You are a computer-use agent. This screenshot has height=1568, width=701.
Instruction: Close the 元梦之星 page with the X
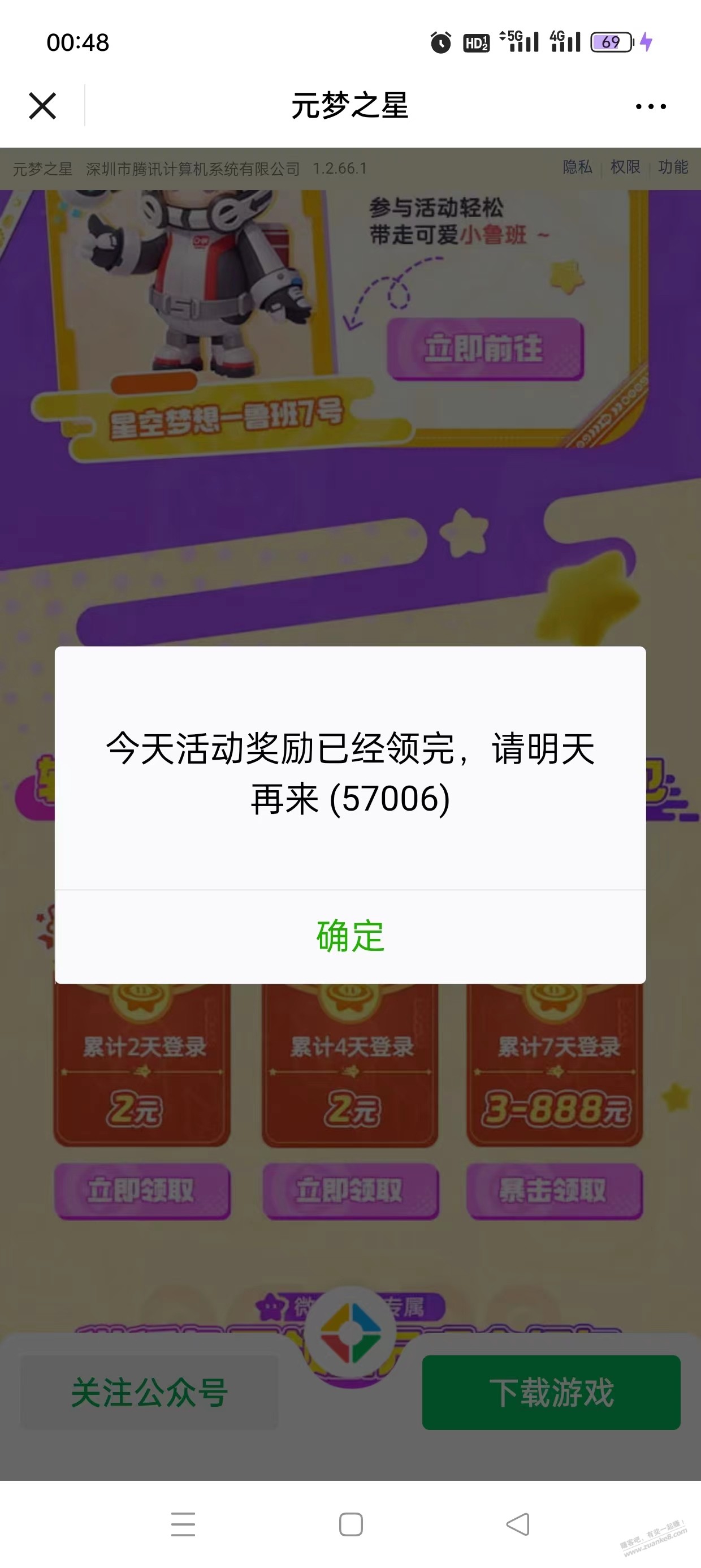[x=43, y=106]
